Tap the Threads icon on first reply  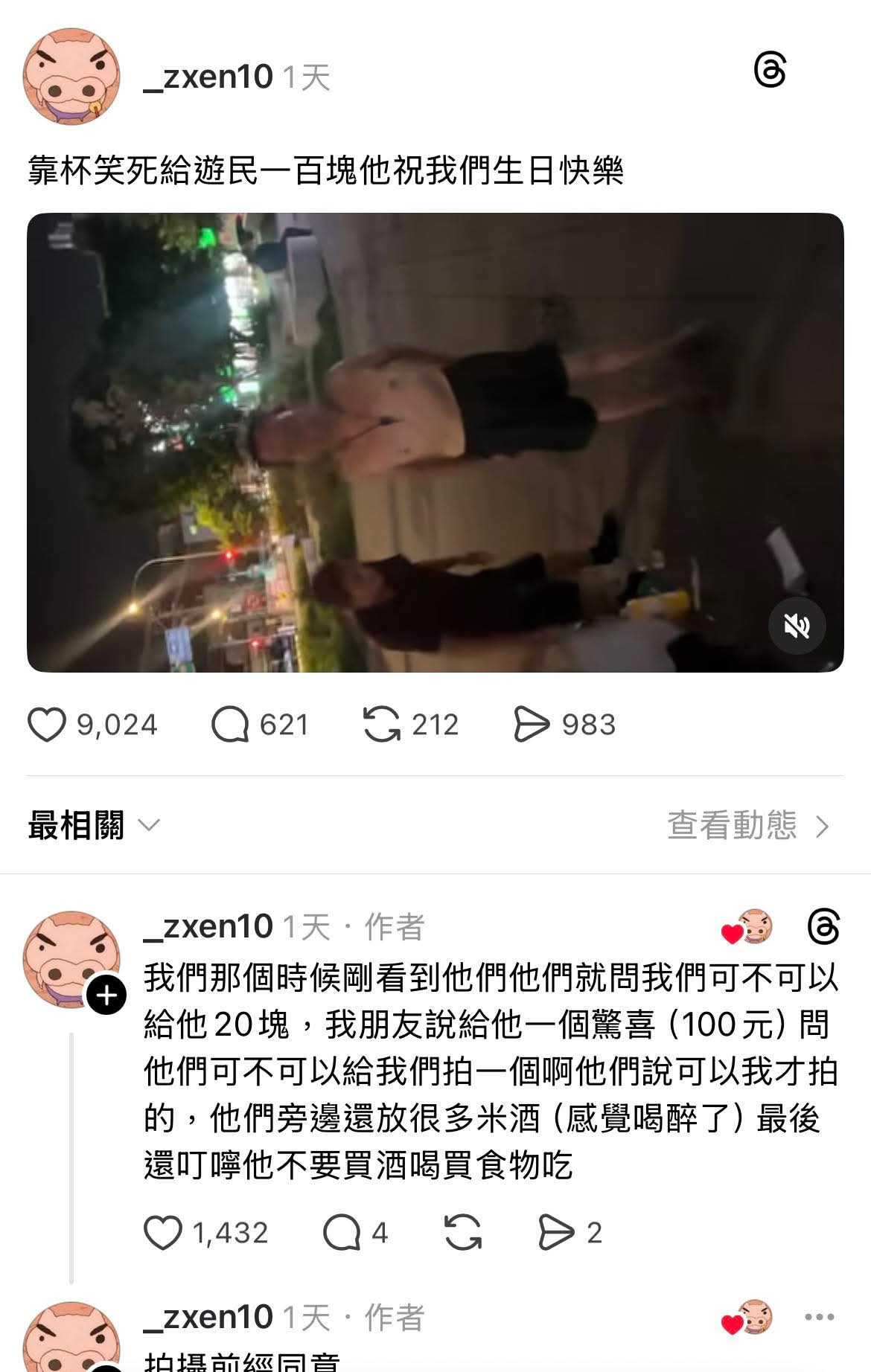pos(824,927)
